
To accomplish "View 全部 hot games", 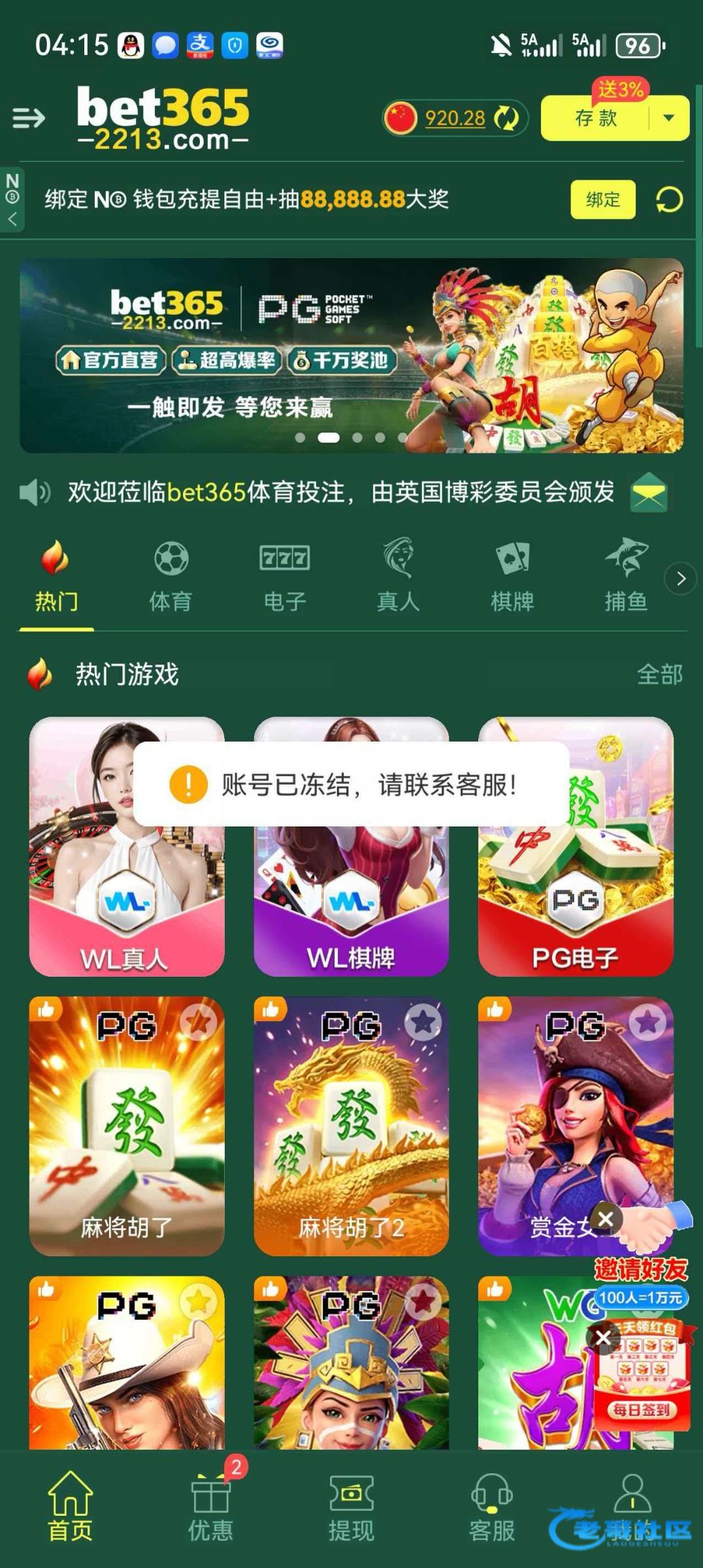I will [x=659, y=674].
